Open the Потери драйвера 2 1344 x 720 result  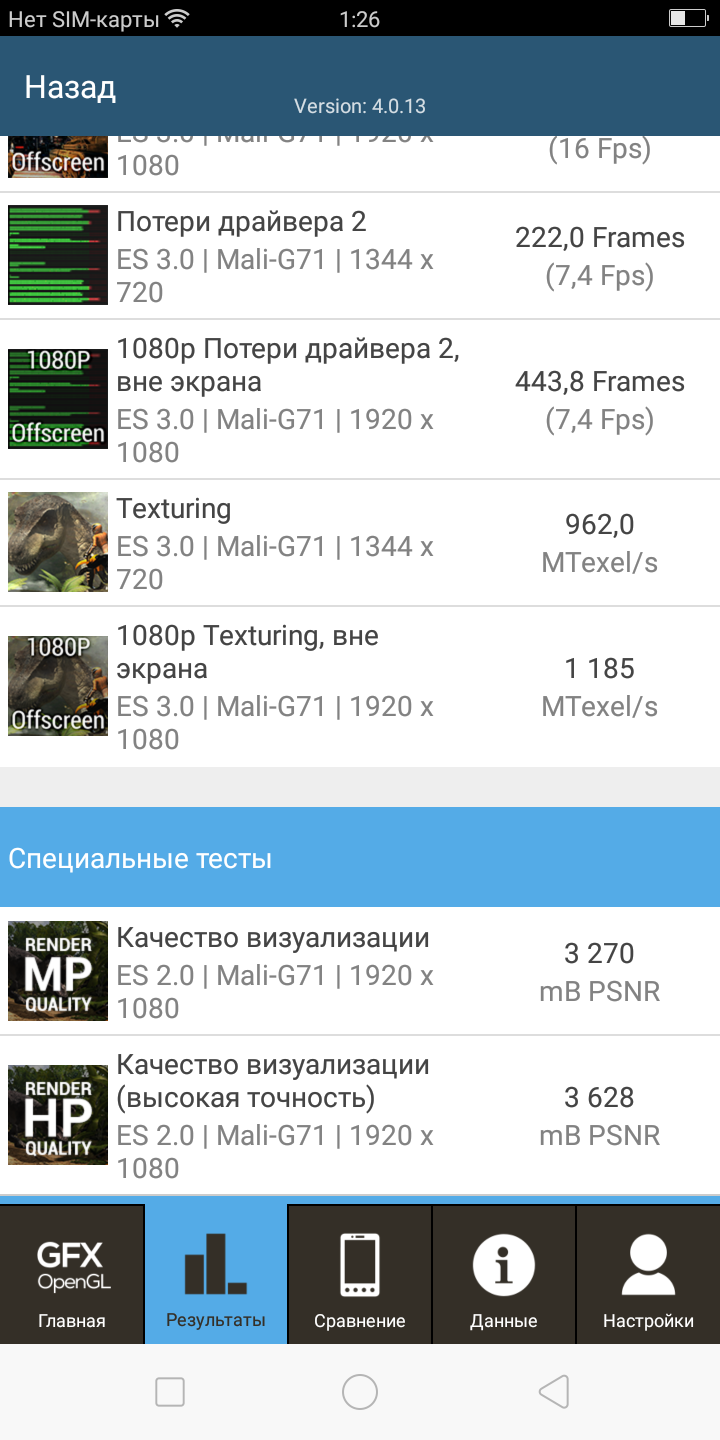point(360,256)
